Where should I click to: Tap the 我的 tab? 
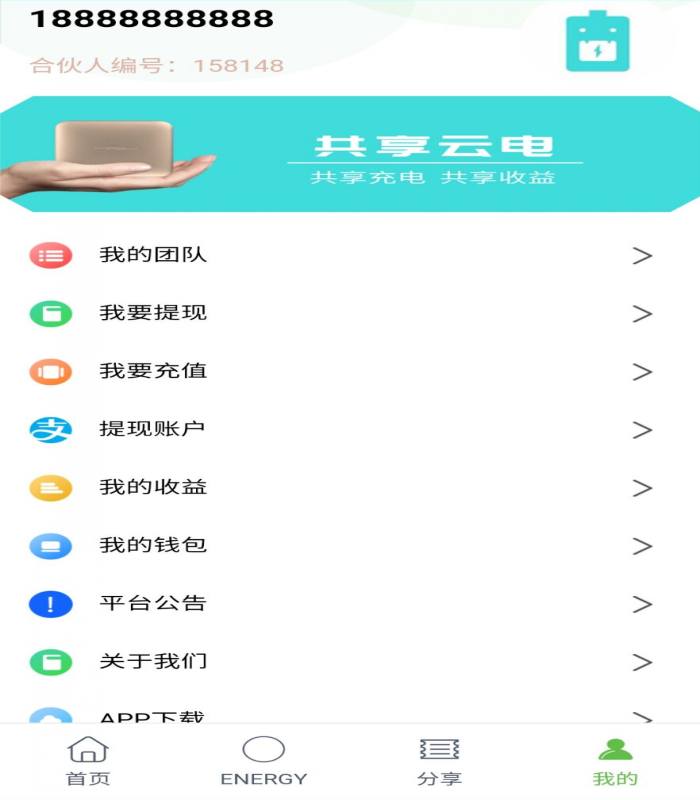click(x=615, y=762)
